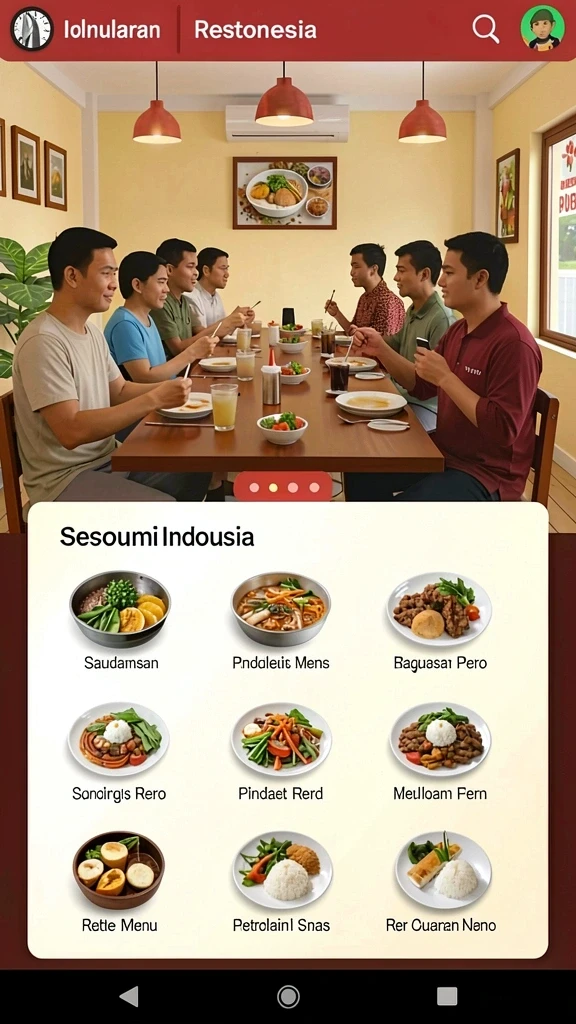
Task: Open the profile avatar
Action: coord(543,28)
